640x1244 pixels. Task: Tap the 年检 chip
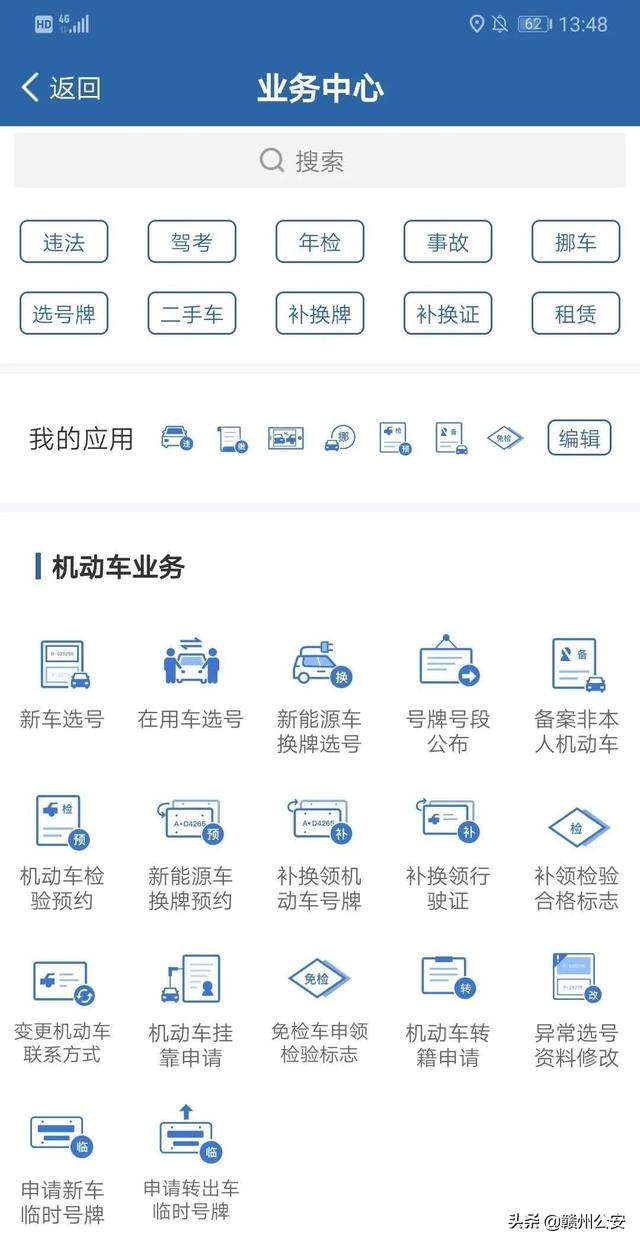click(x=320, y=242)
